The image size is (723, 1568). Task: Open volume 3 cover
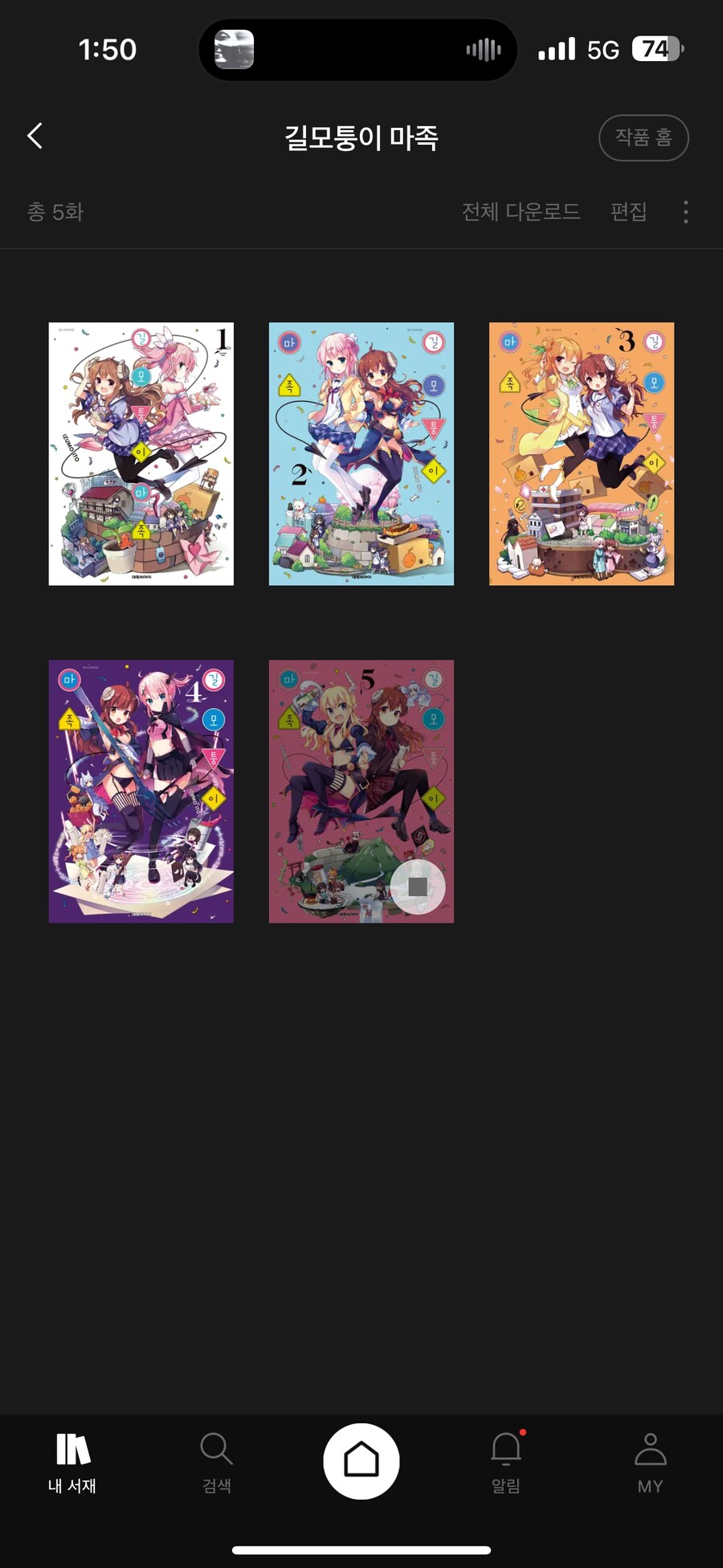click(582, 454)
